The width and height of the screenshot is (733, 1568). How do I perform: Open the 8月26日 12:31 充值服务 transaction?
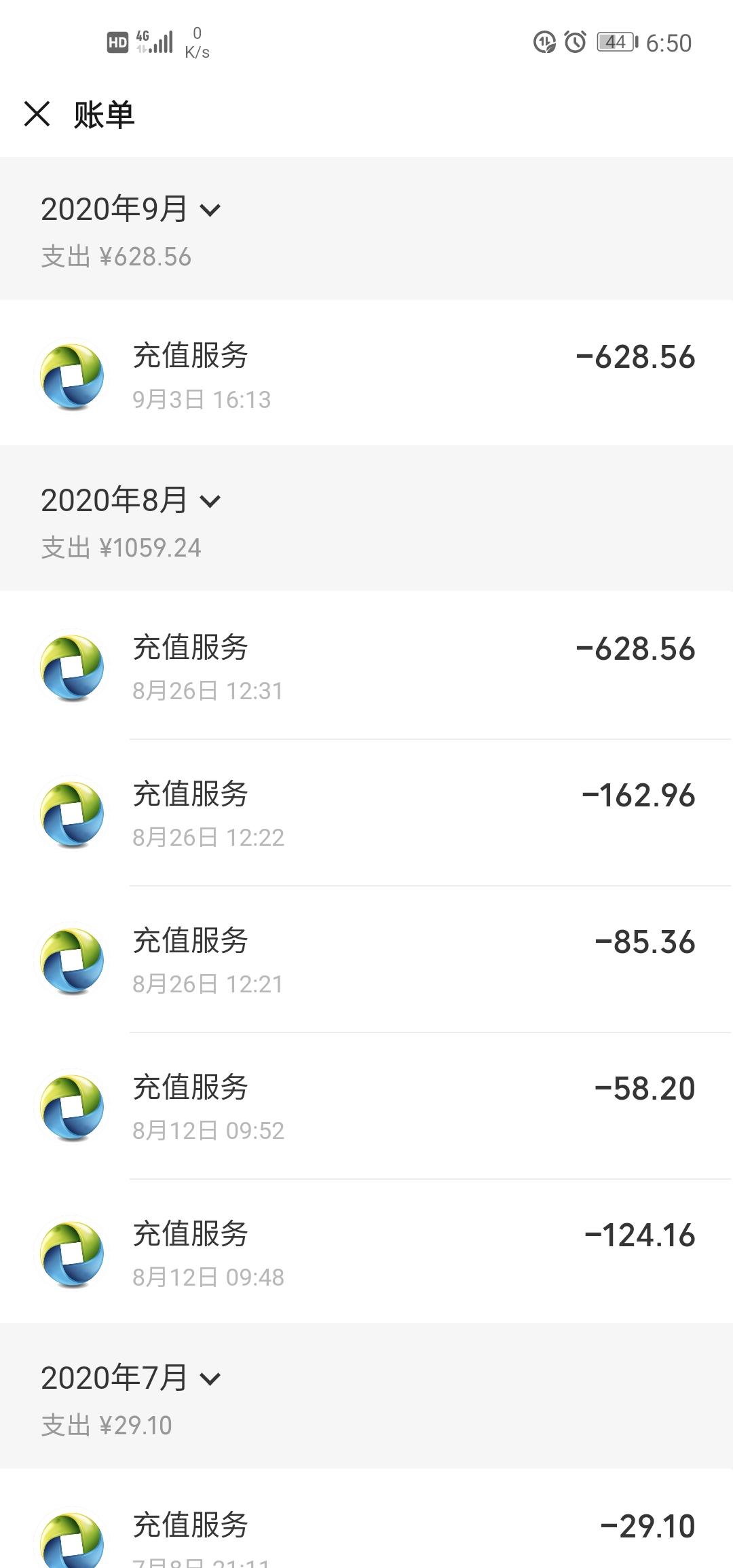[366, 665]
